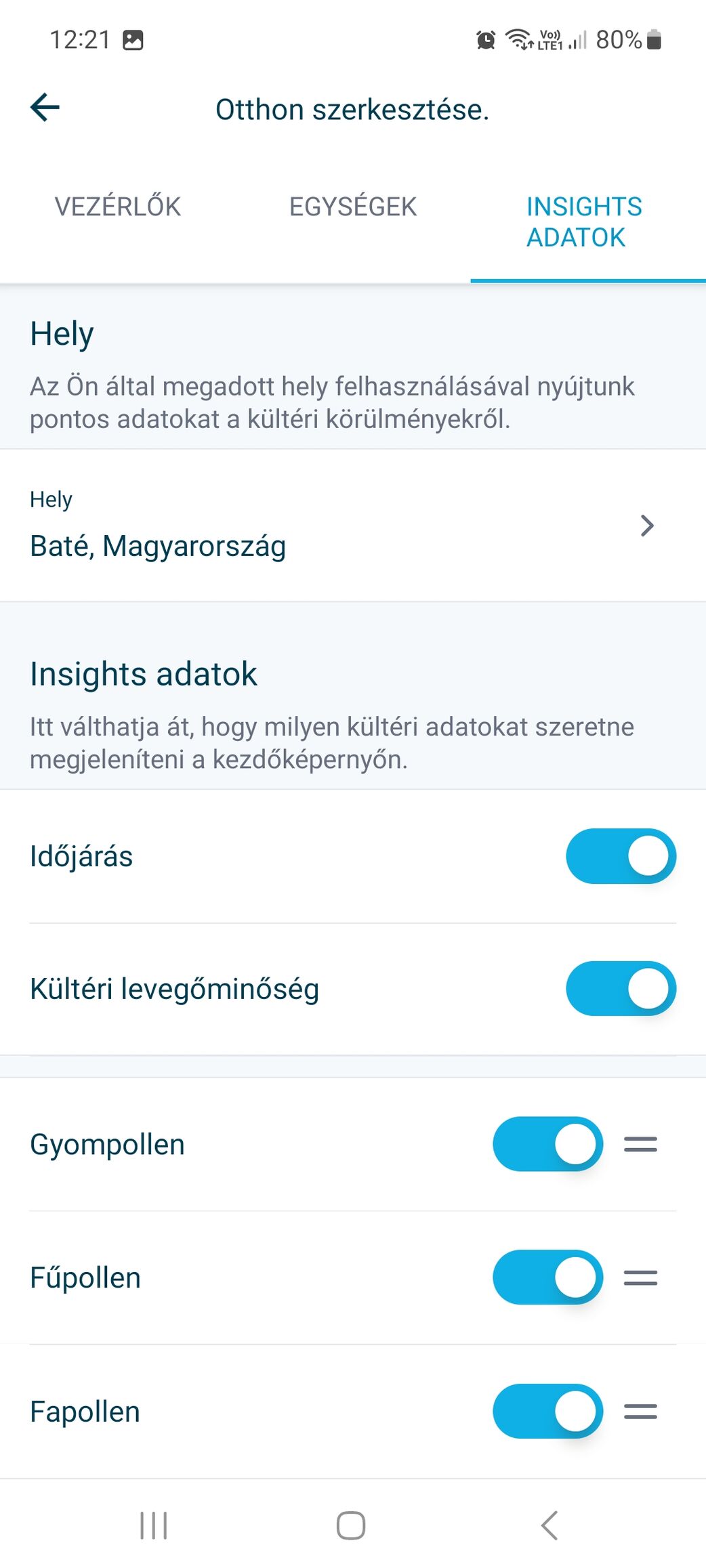Screen dimensions: 706x1568
Task: Tap the reorder handle beside Fapollen
Action: pyautogui.click(x=640, y=1411)
